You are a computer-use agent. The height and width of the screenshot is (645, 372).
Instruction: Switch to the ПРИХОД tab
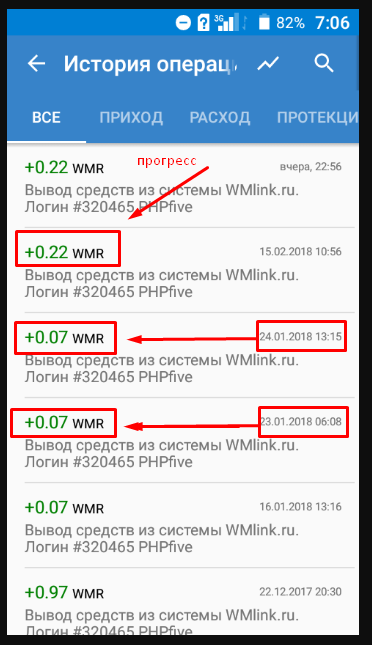pos(131,118)
